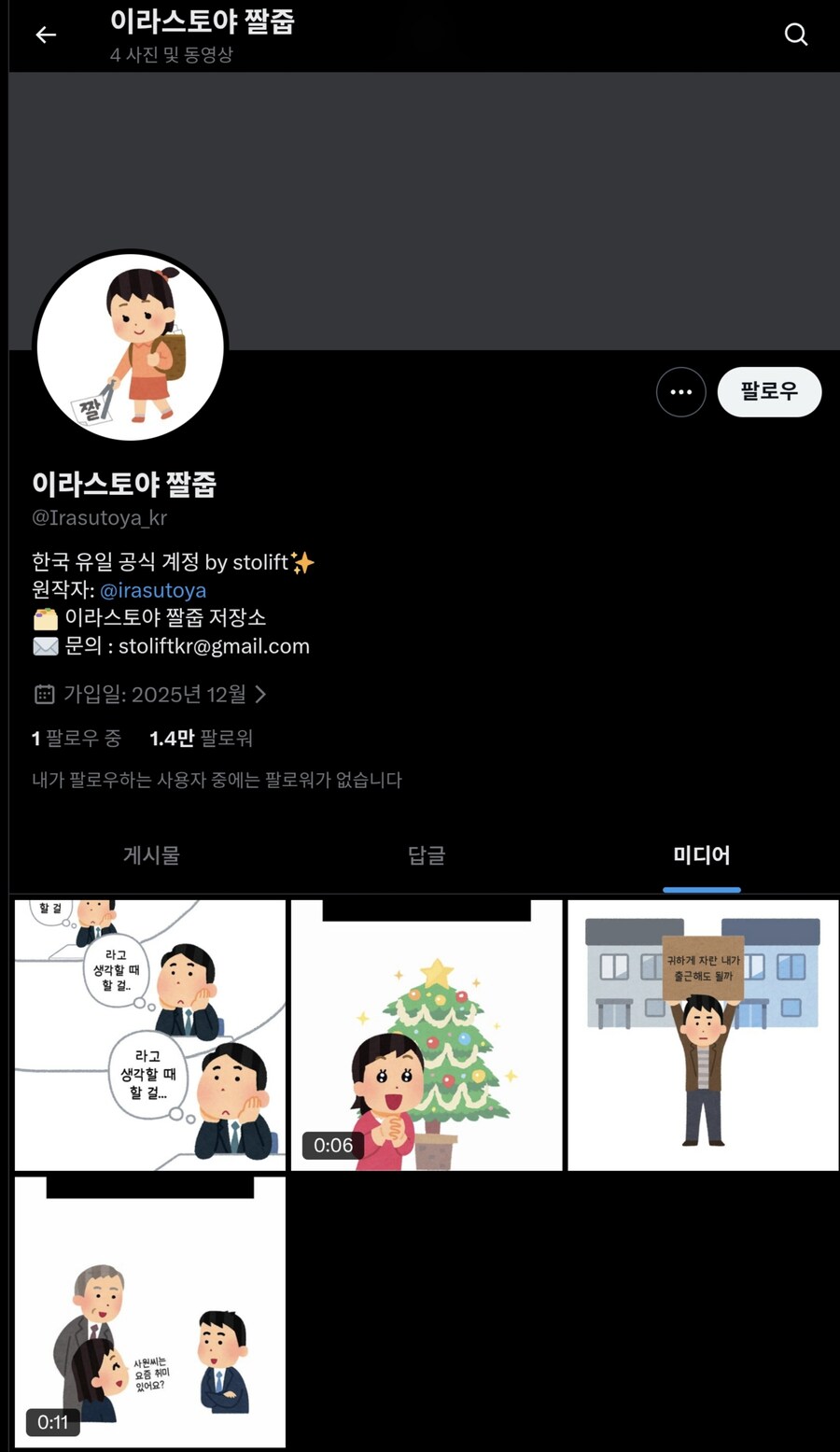Open the profile picture of 이라스토야 짤줍
The image size is (840, 1452).
pyautogui.click(x=130, y=345)
